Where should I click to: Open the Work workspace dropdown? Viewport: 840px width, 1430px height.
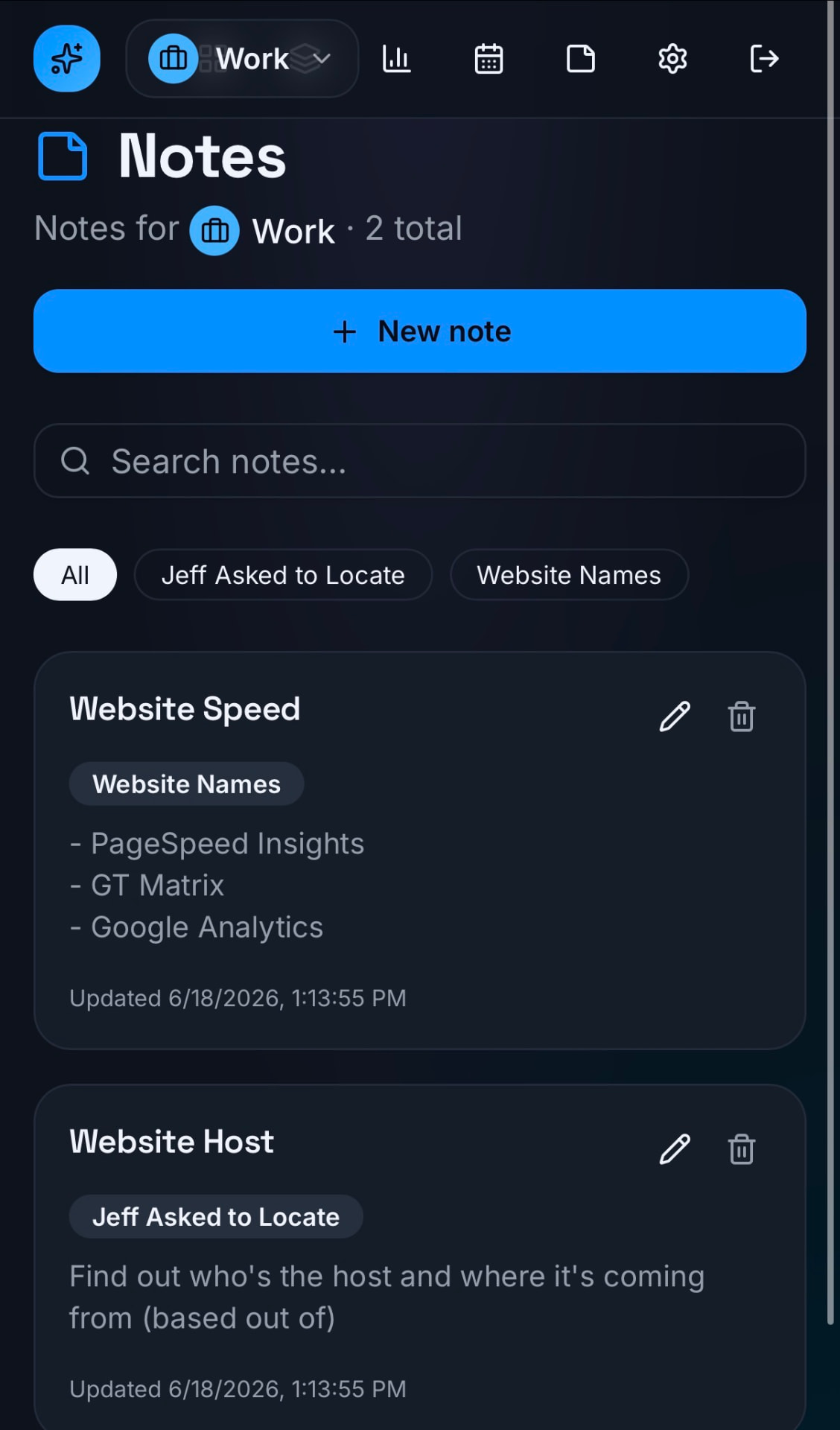pyautogui.click(x=242, y=59)
